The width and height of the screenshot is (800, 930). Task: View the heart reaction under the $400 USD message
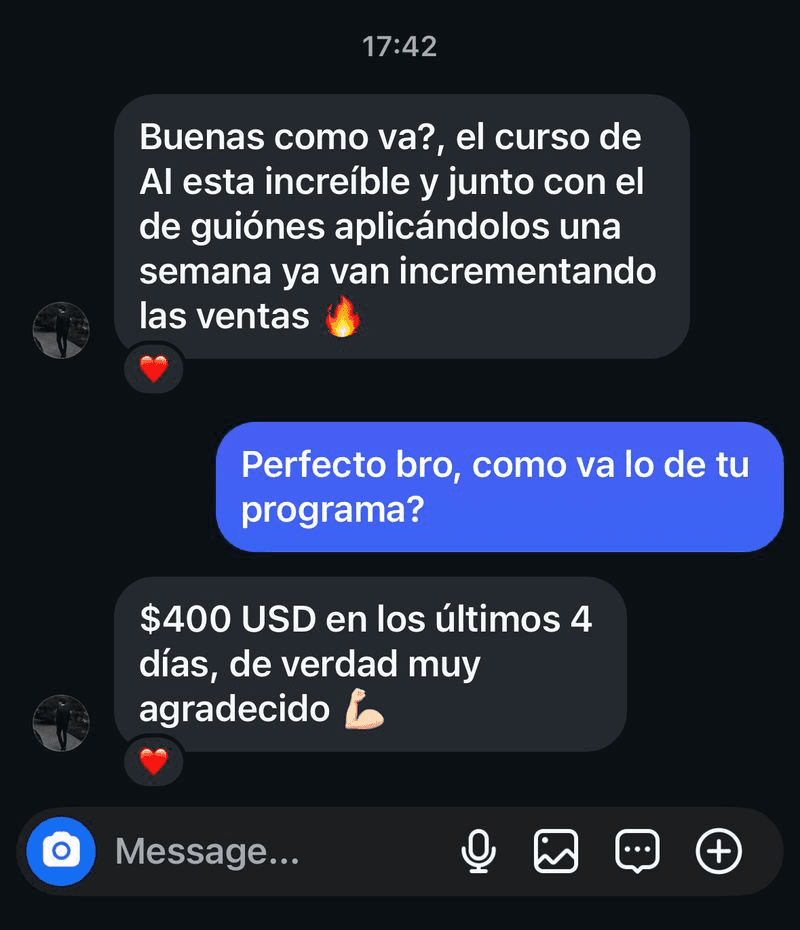[x=153, y=762]
